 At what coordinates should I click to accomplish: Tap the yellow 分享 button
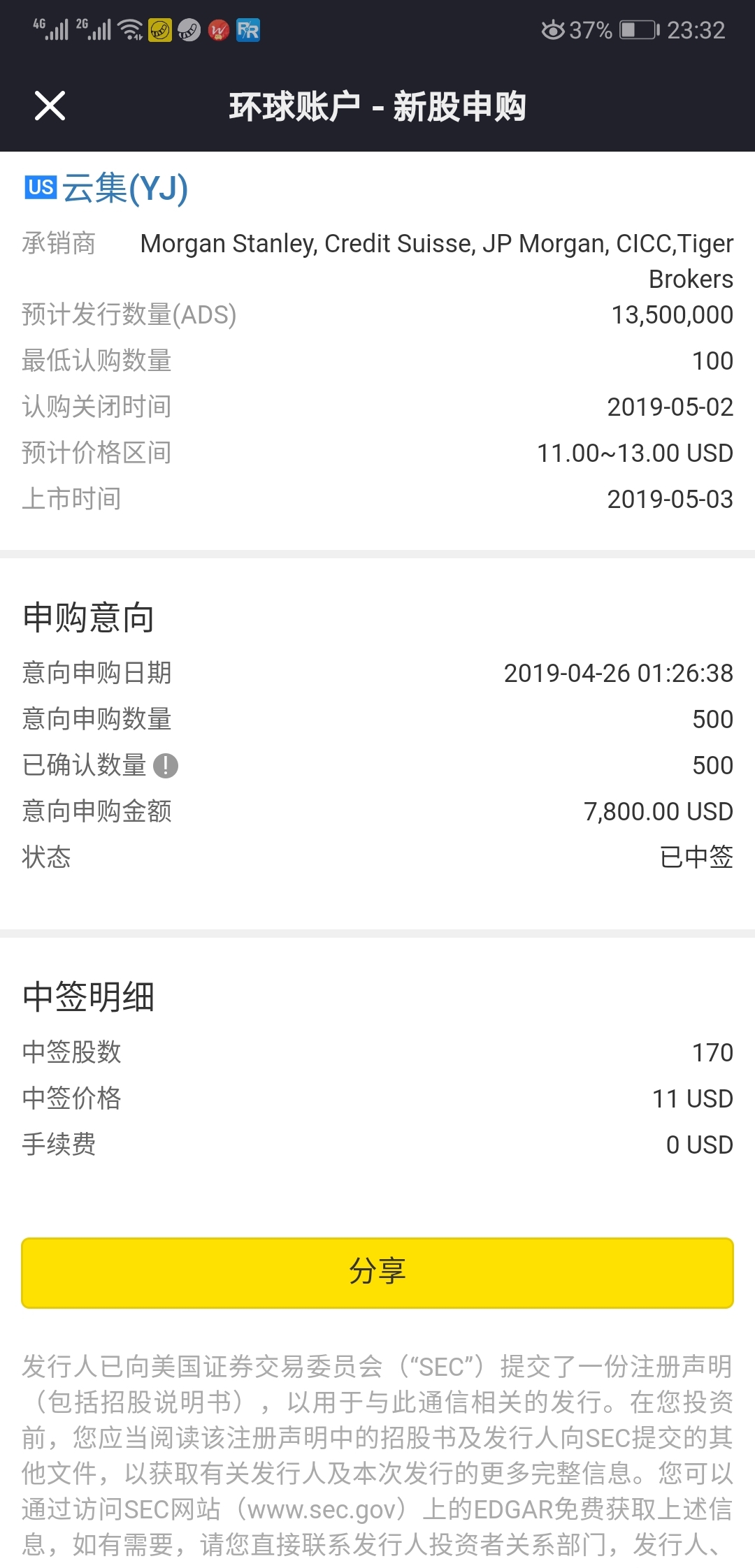coord(377,1272)
